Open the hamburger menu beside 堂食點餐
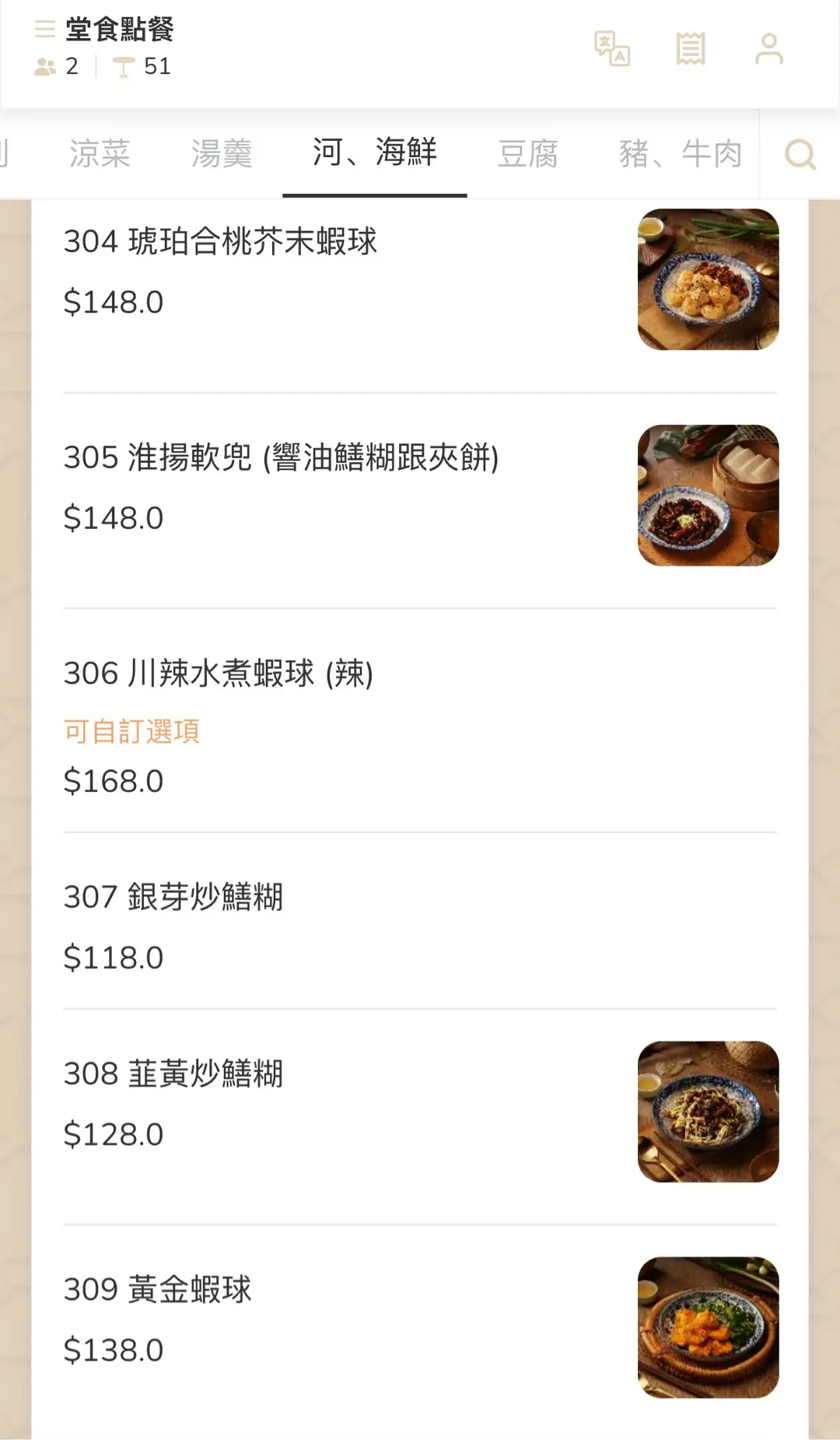The width and height of the screenshot is (840, 1440). [x=45, y=30]
